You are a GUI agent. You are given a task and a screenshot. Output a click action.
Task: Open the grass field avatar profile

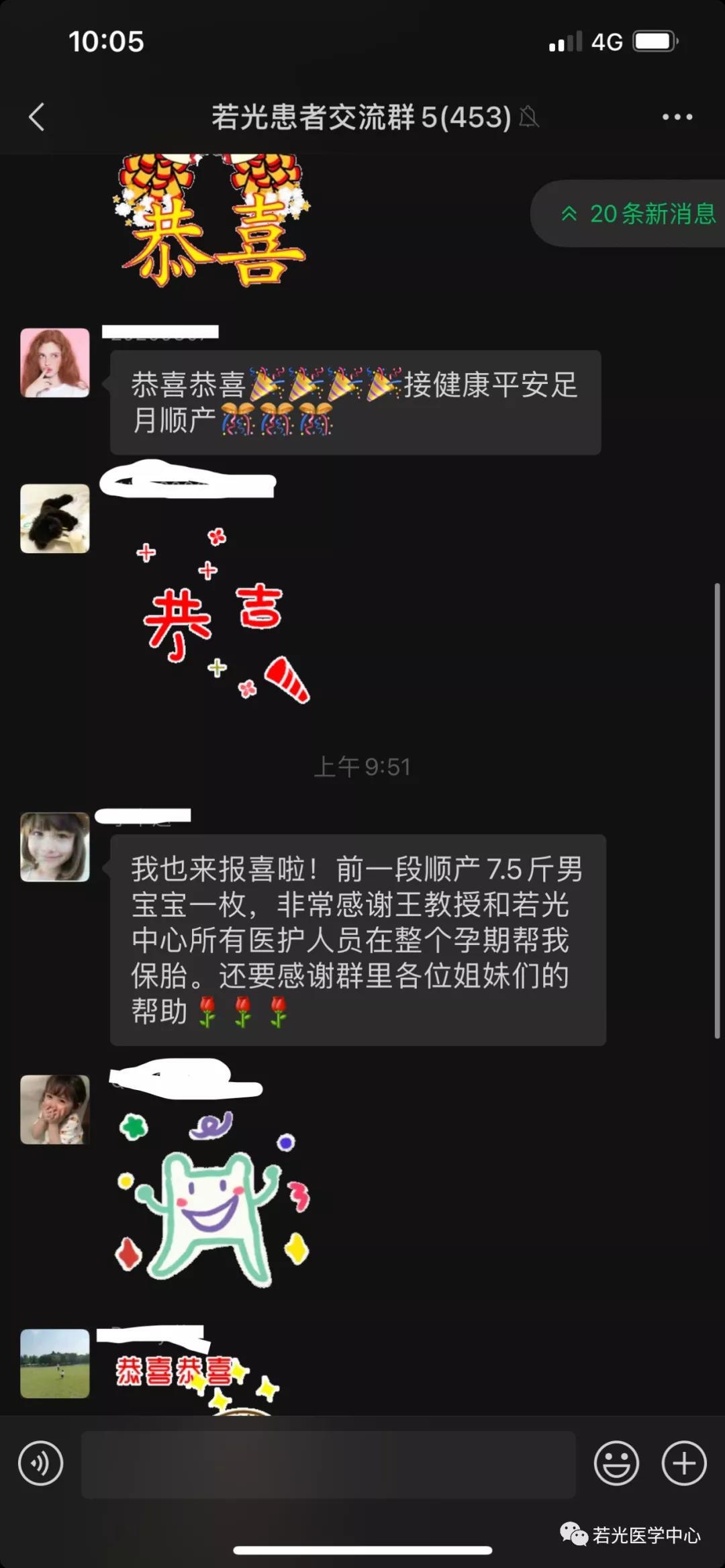[x=55, y=1363]
